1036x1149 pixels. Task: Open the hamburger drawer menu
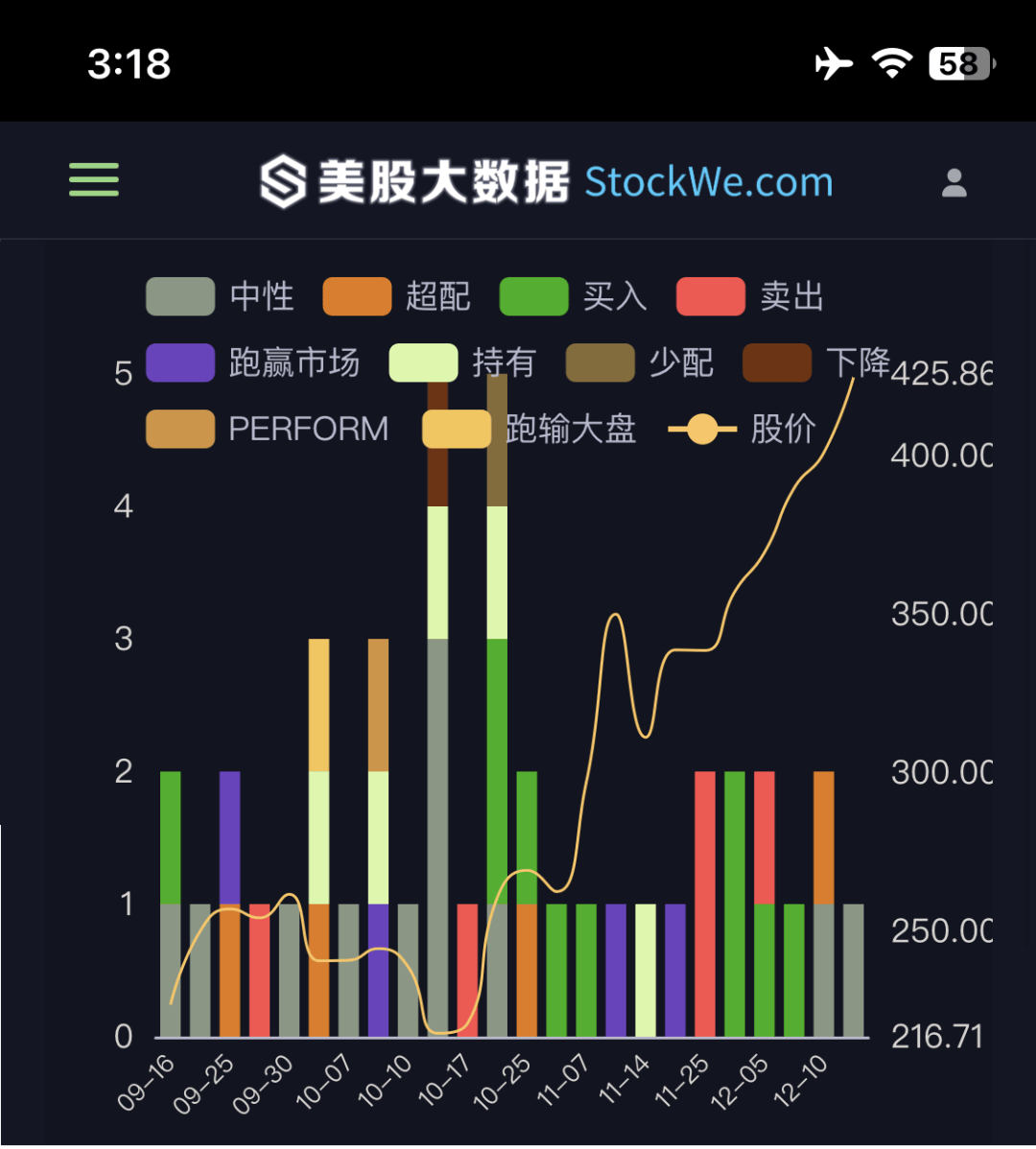pos(94,179)
